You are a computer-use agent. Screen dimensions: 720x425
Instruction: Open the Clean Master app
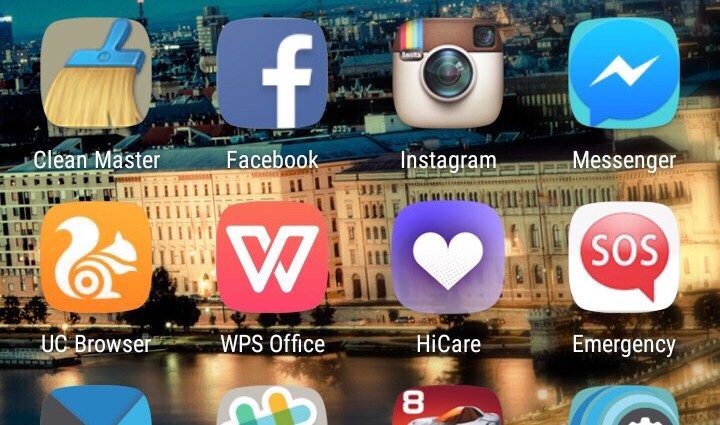[x=96, y=74]
